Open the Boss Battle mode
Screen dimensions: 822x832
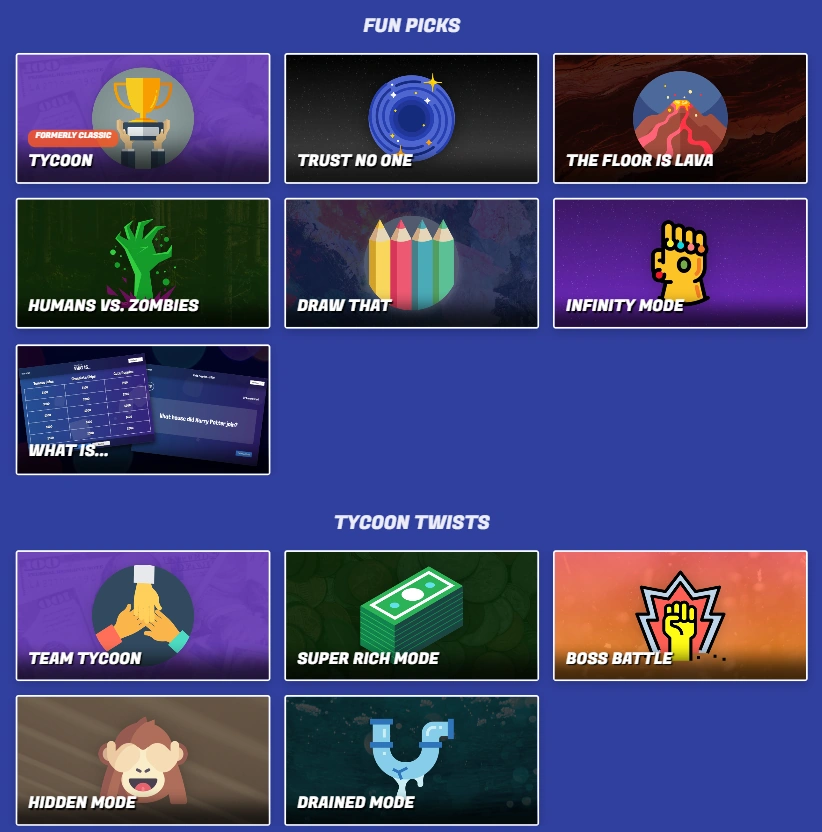[x=680, y=615]
